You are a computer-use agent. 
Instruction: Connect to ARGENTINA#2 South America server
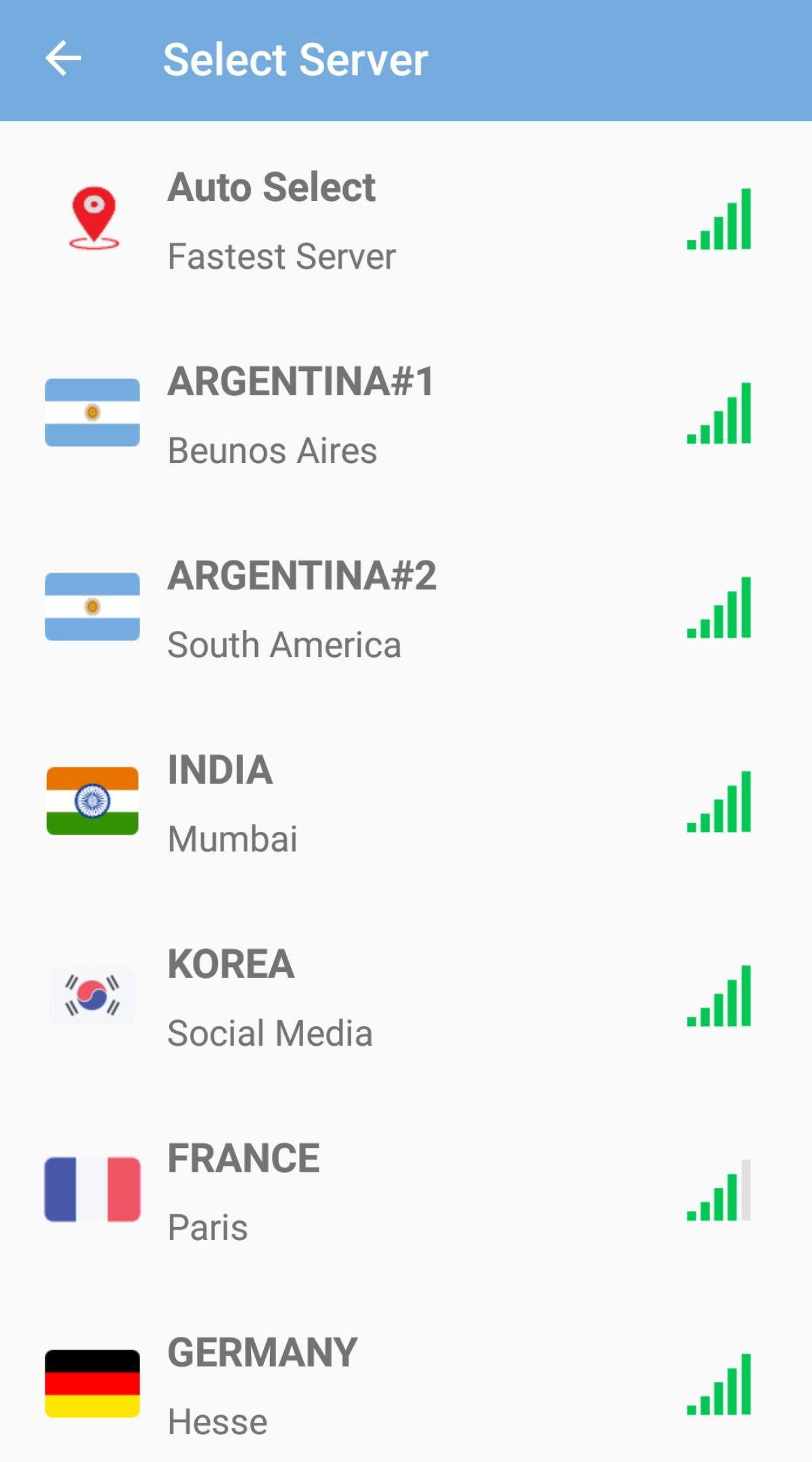click(x=406, y=608)
